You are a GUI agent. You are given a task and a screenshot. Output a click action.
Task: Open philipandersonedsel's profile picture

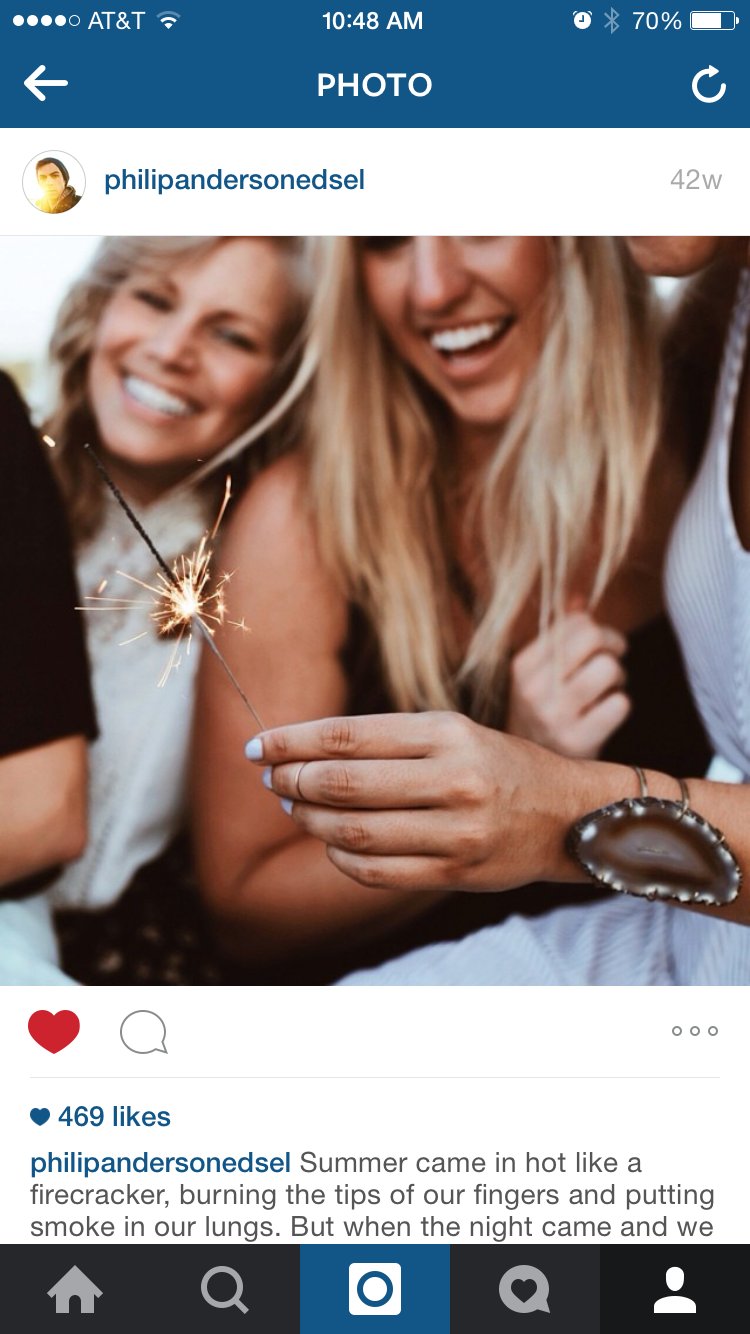53,181
